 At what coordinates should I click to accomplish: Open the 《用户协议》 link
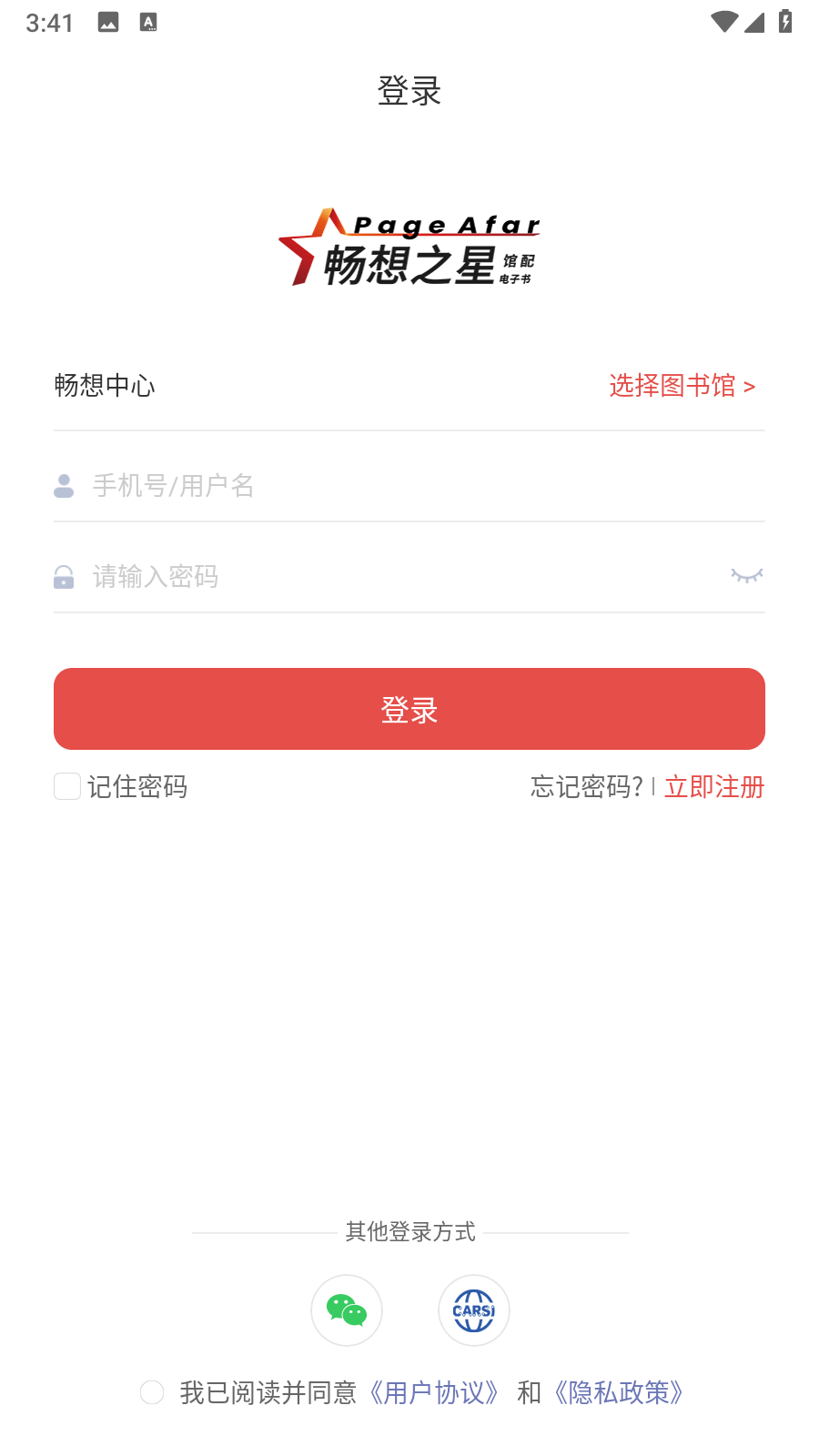coord(434,1392)
